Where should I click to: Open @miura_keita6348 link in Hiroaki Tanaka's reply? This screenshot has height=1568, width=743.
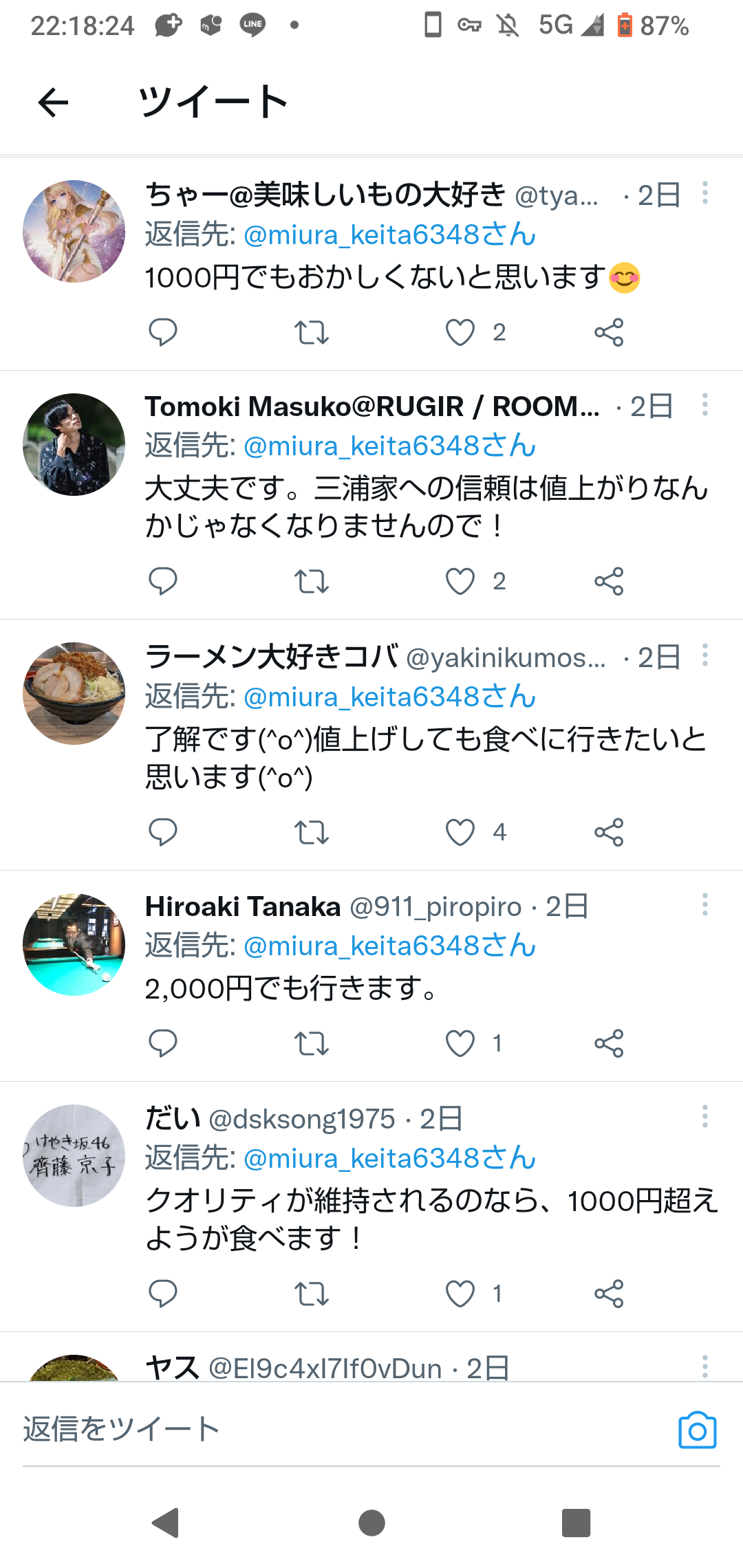[389, 946]
